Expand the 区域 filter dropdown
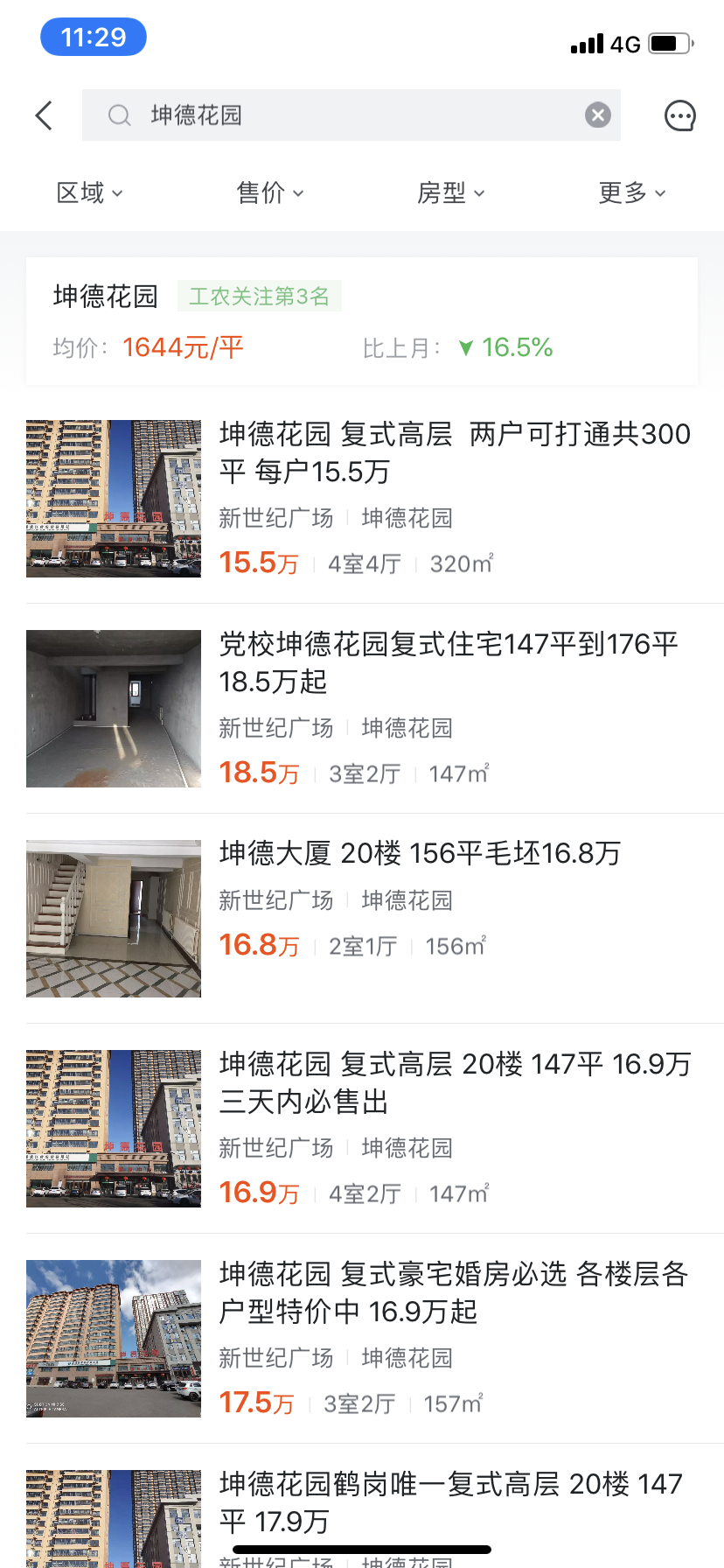The height and width of the screenshot is (1568, 724). tap(90, 192)
